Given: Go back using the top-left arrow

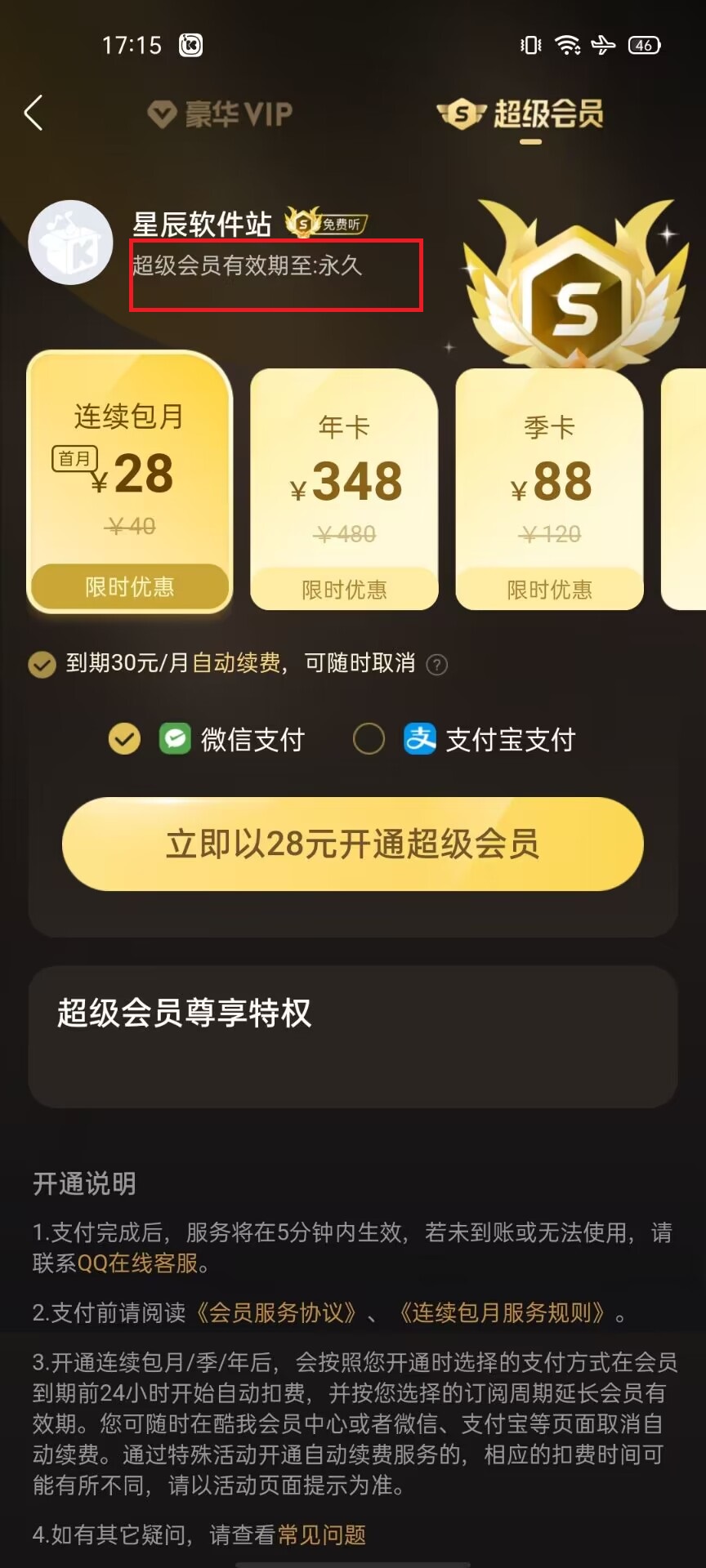Looking at the screenshot, I should pyautogui.click(x=34, y=114).
